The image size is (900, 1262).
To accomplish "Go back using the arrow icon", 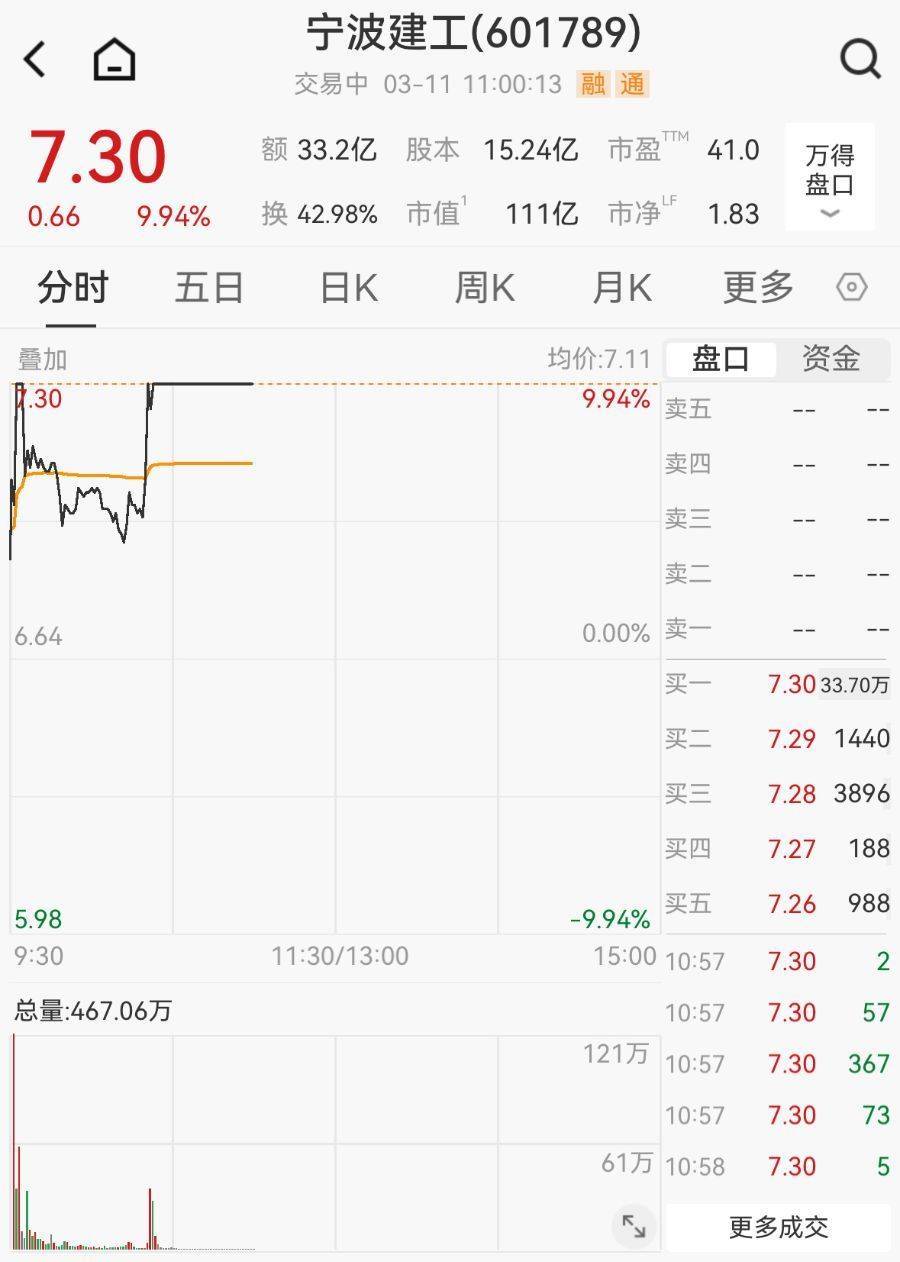I will click(x=35, y=60).
